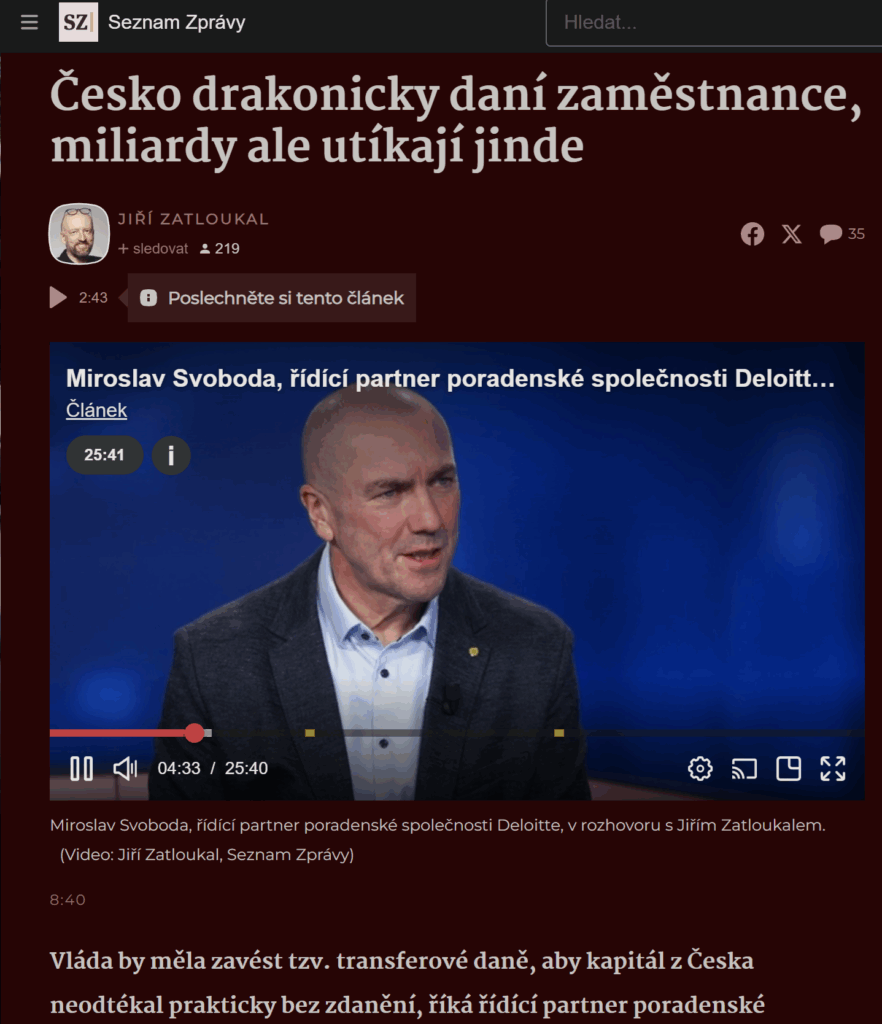Screen dimensions: 882x1024
Task: Show video info via the i icon
Action: [x=171, y=455]
